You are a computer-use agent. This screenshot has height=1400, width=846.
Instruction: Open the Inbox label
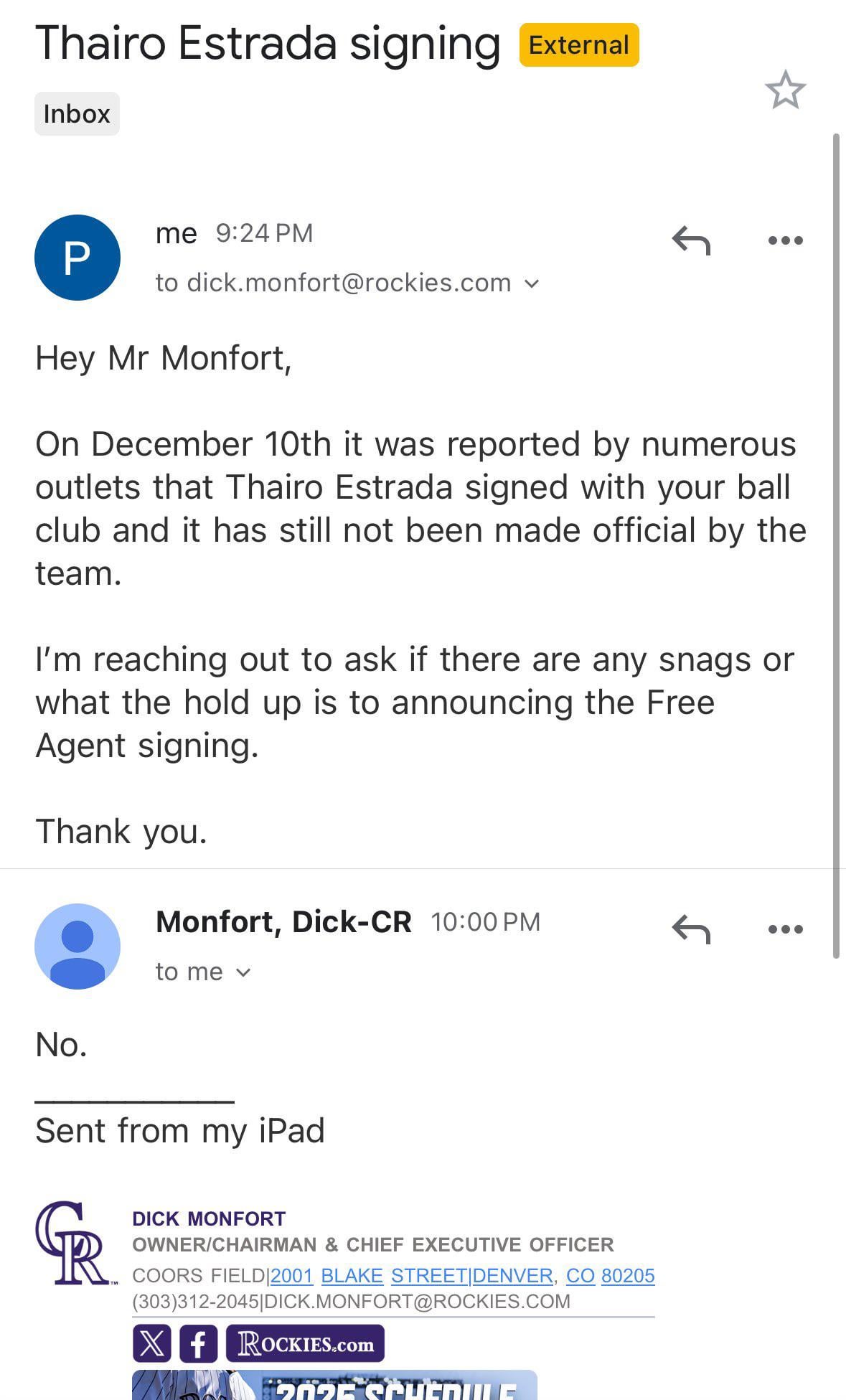(x=77, y=114)
